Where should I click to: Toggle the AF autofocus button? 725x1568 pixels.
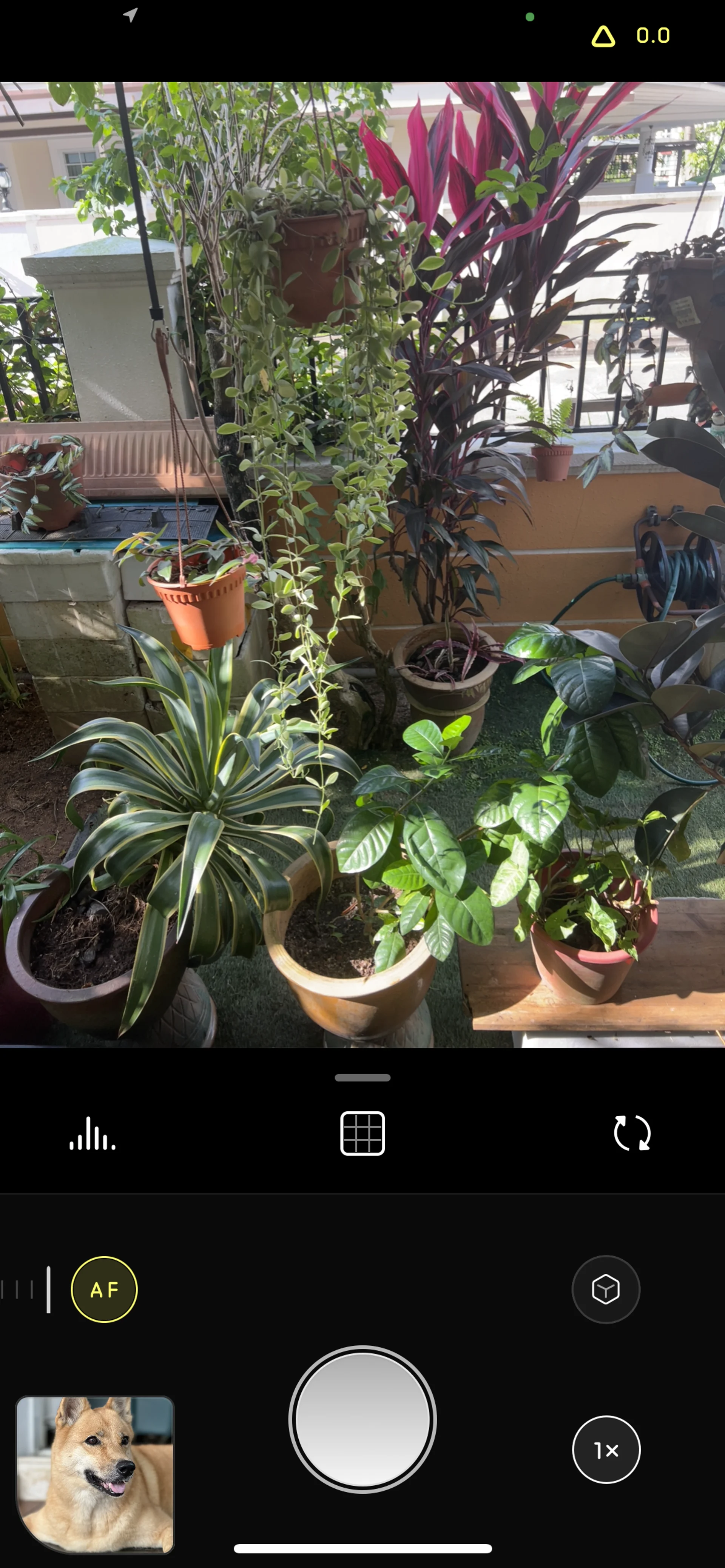pos(104,1289)
